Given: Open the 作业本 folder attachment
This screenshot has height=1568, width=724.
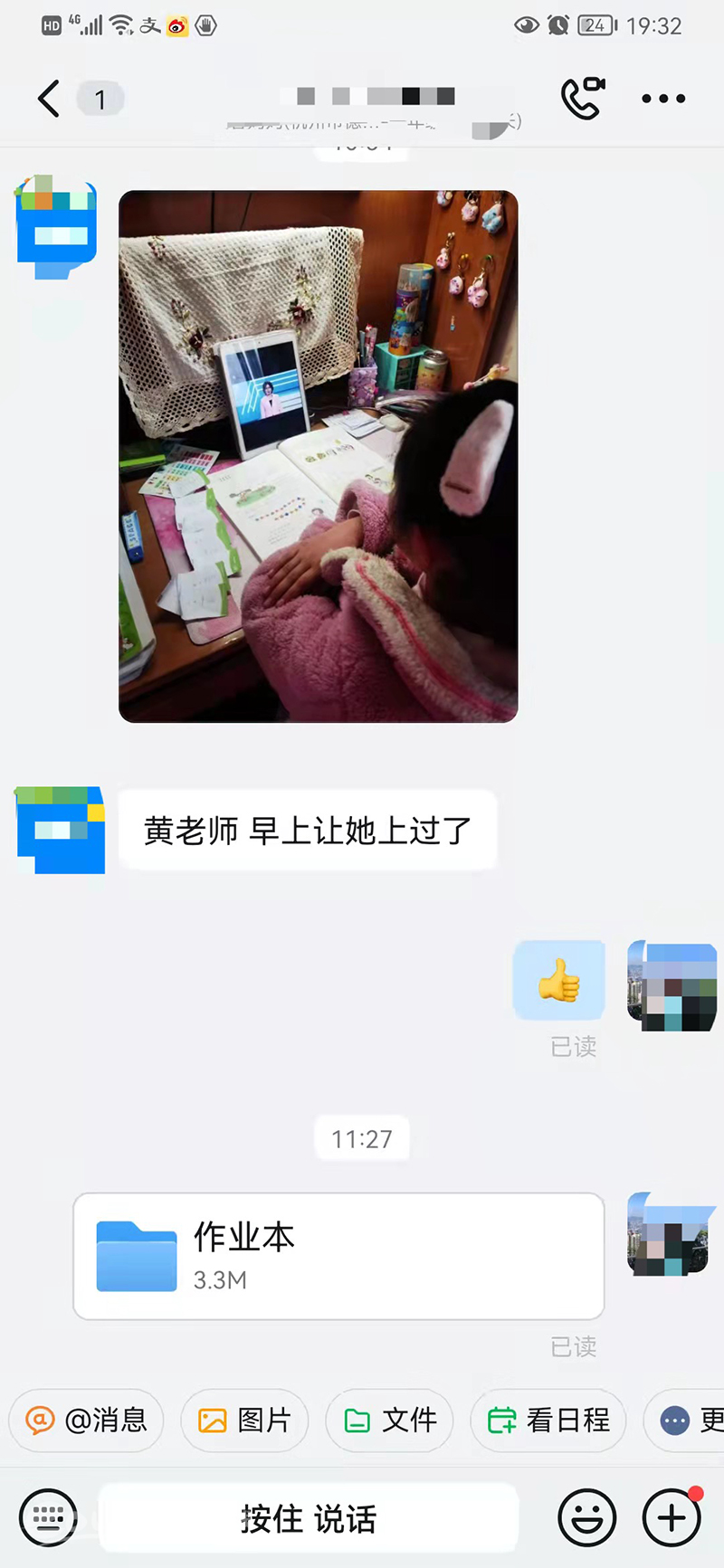Looking at the screenshot, I should click(338, 1256).
